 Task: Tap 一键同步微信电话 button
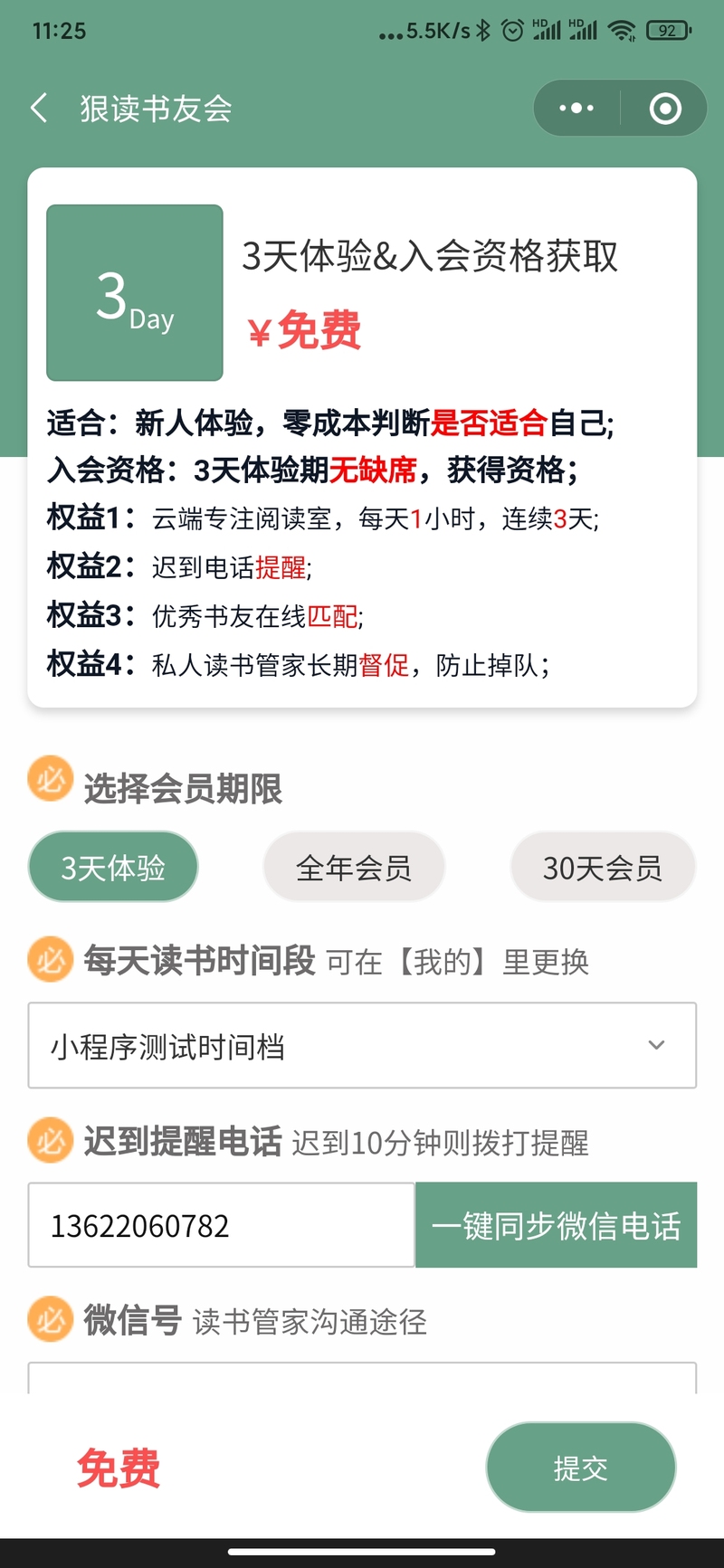(557, 1225)
